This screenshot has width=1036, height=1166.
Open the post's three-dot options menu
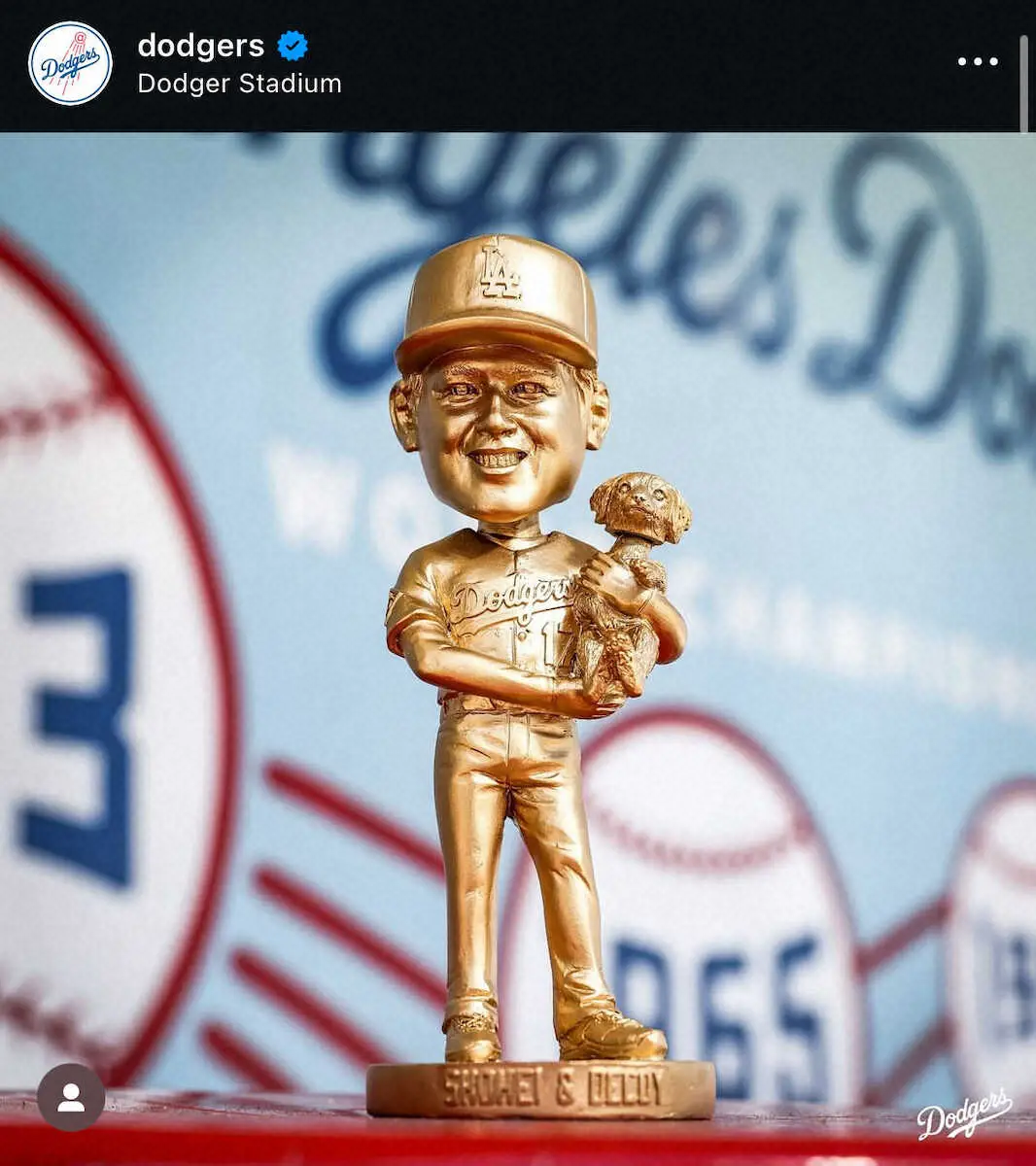click(977, 62)
